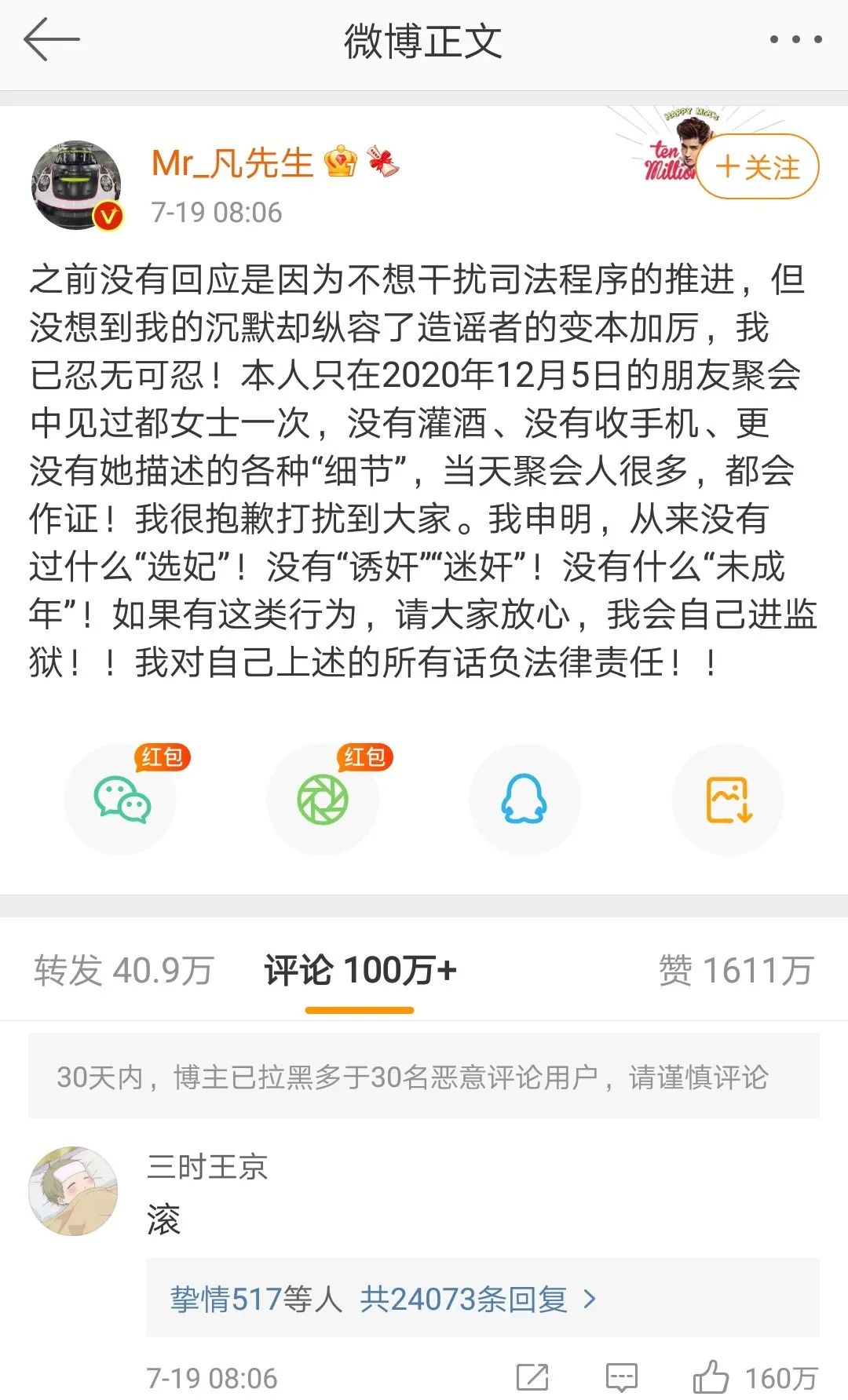Go back using the top-left arrow
This screenshot has width=848, height=1400.
click(52, 40)
